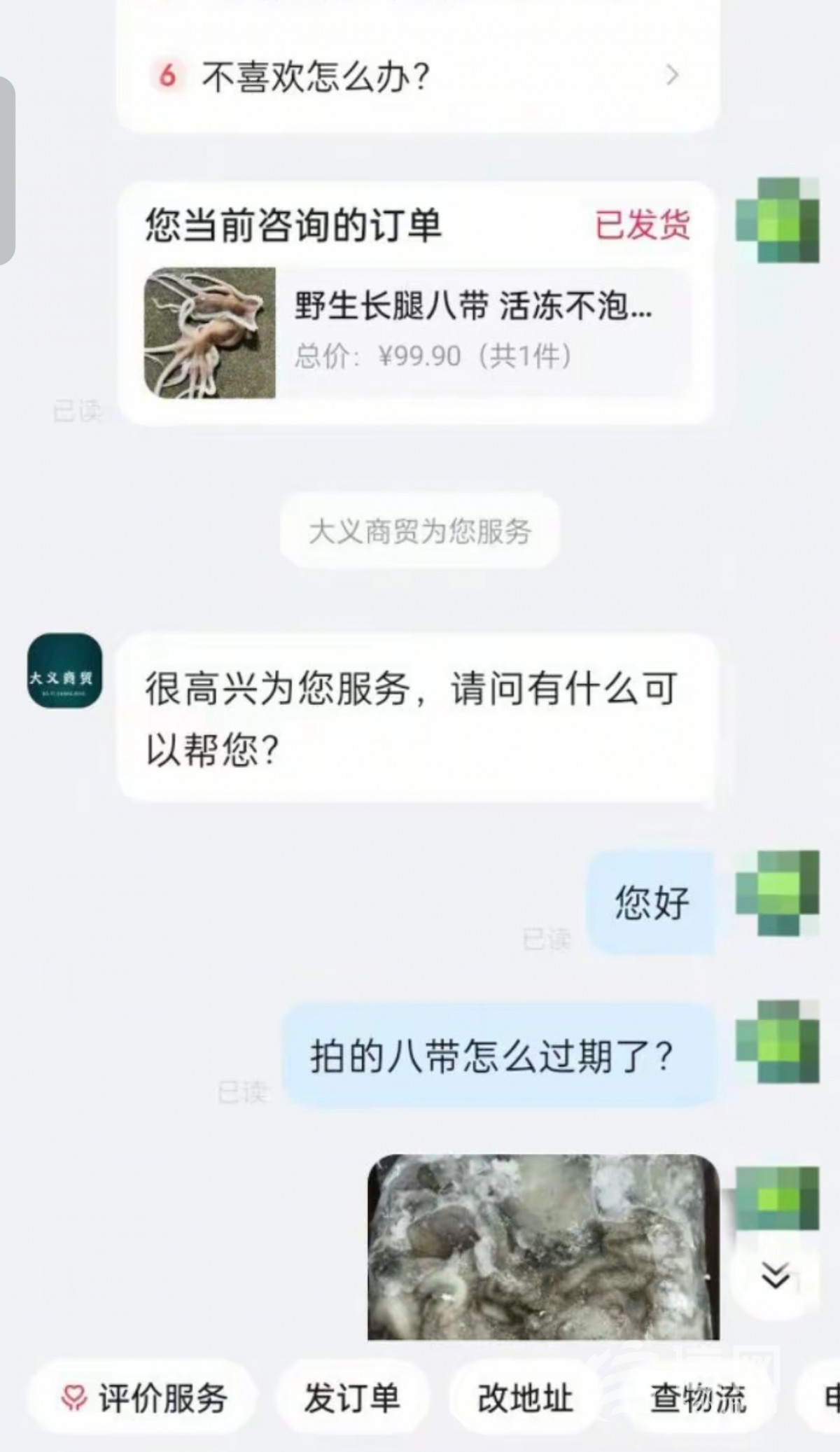
Task: View the sent frozen octopus photo
Action: pyautogui.click(x=543, y=1246)
